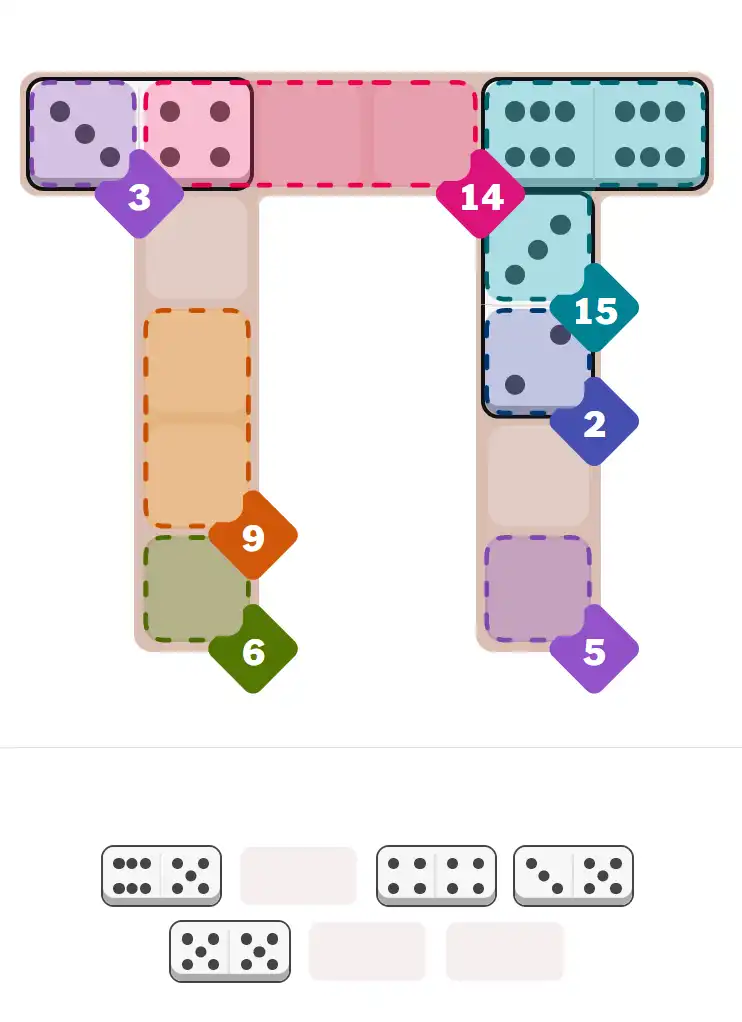Select the double-four domino in the tray
The image size is (742, 1022).
click(x=436, y=875)
